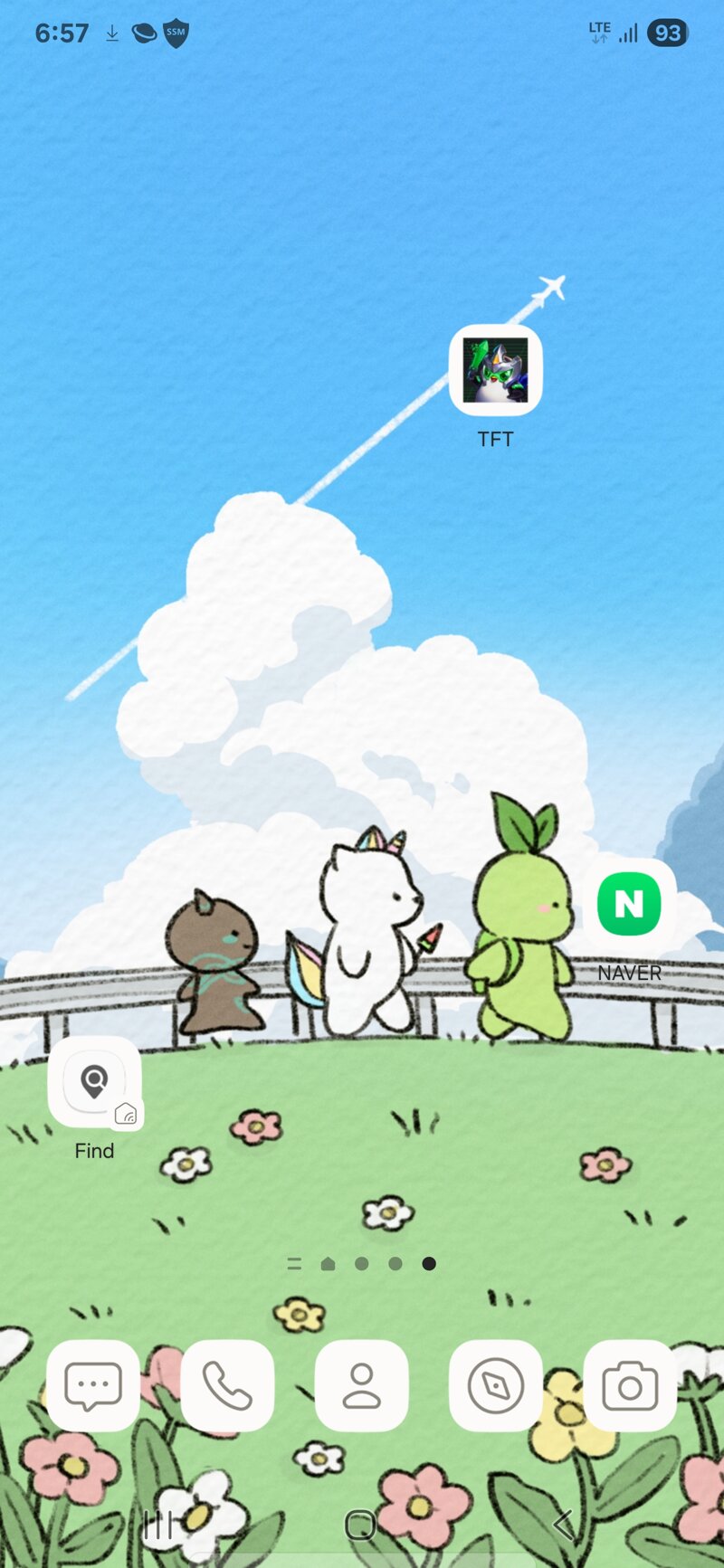The height and width of the screenshot is (1568, 724).
Task: Open the Contacts app in the dock
Action: [x=362, y=1385]
